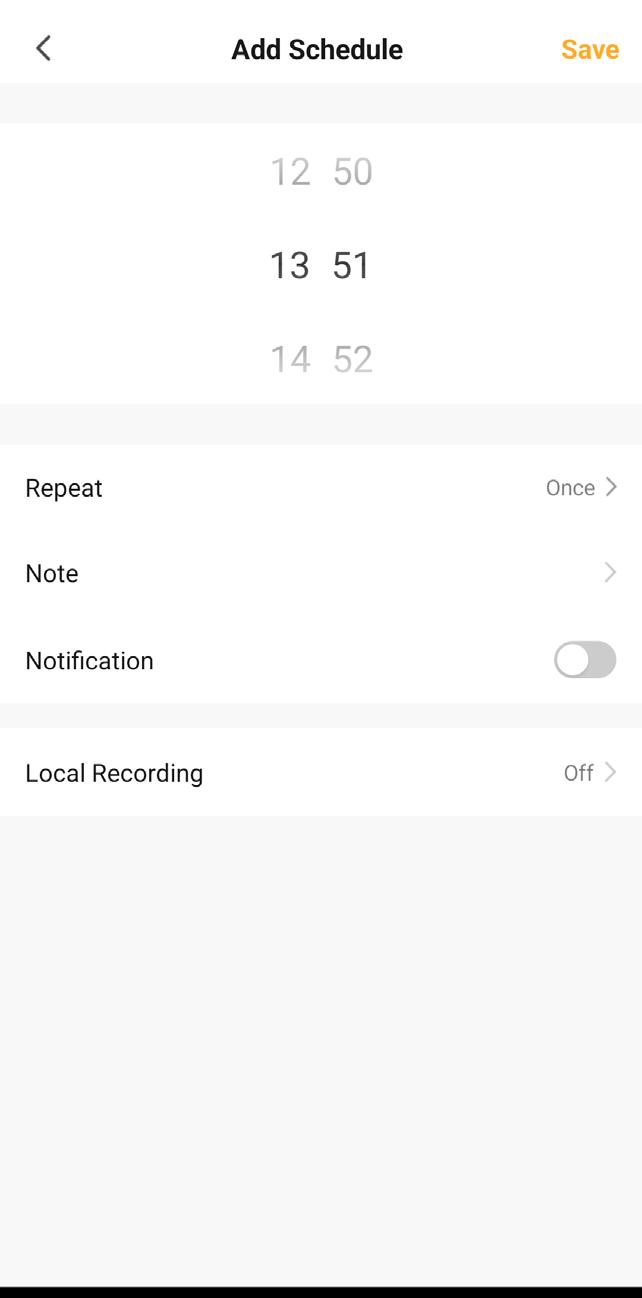The width and height of the screenshot is (642, 1298).
Task: Select minute 52 in the time picker
Action: point(352,359)
